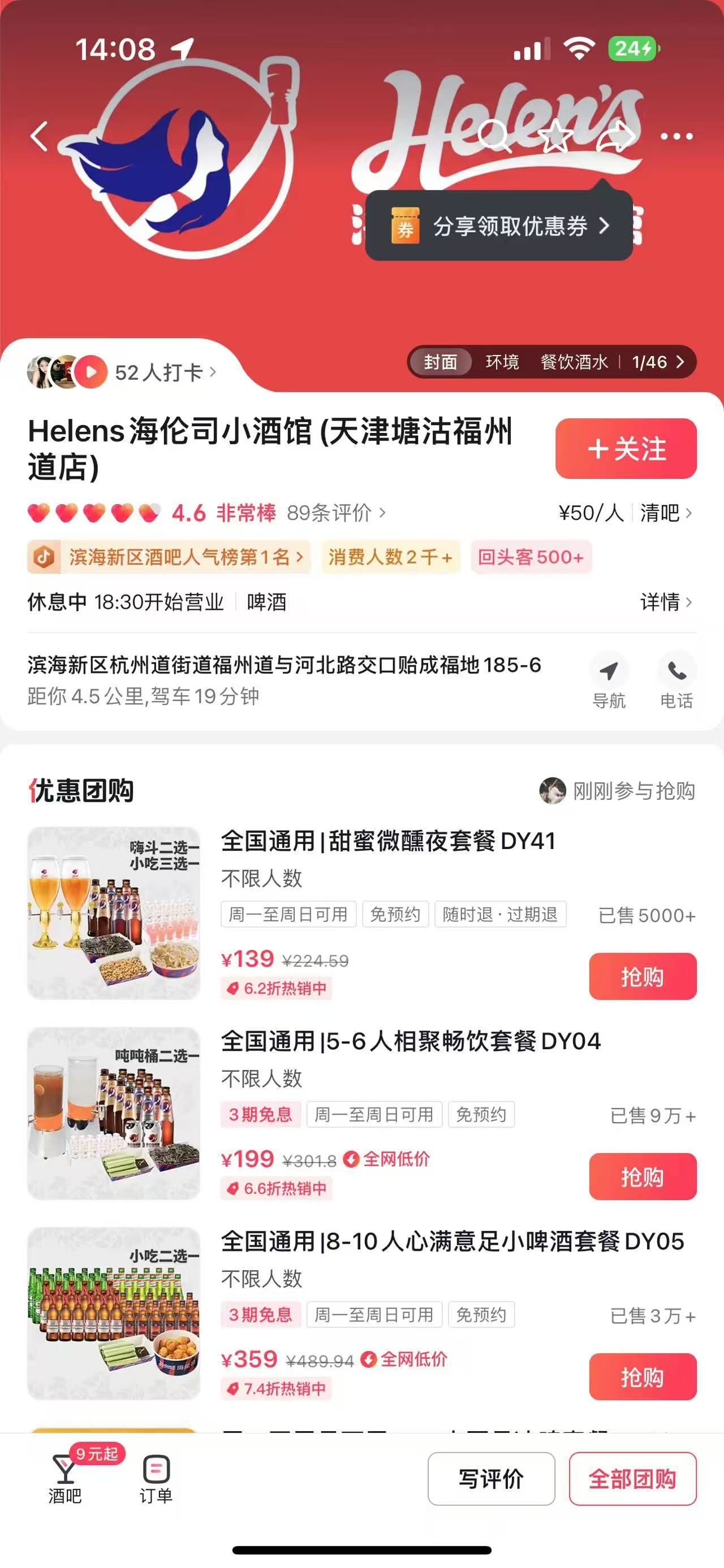The image size is (724, 1568).
Task: Claim the 分享领取优惠券 coupon
Action: (x=499, y=226)
